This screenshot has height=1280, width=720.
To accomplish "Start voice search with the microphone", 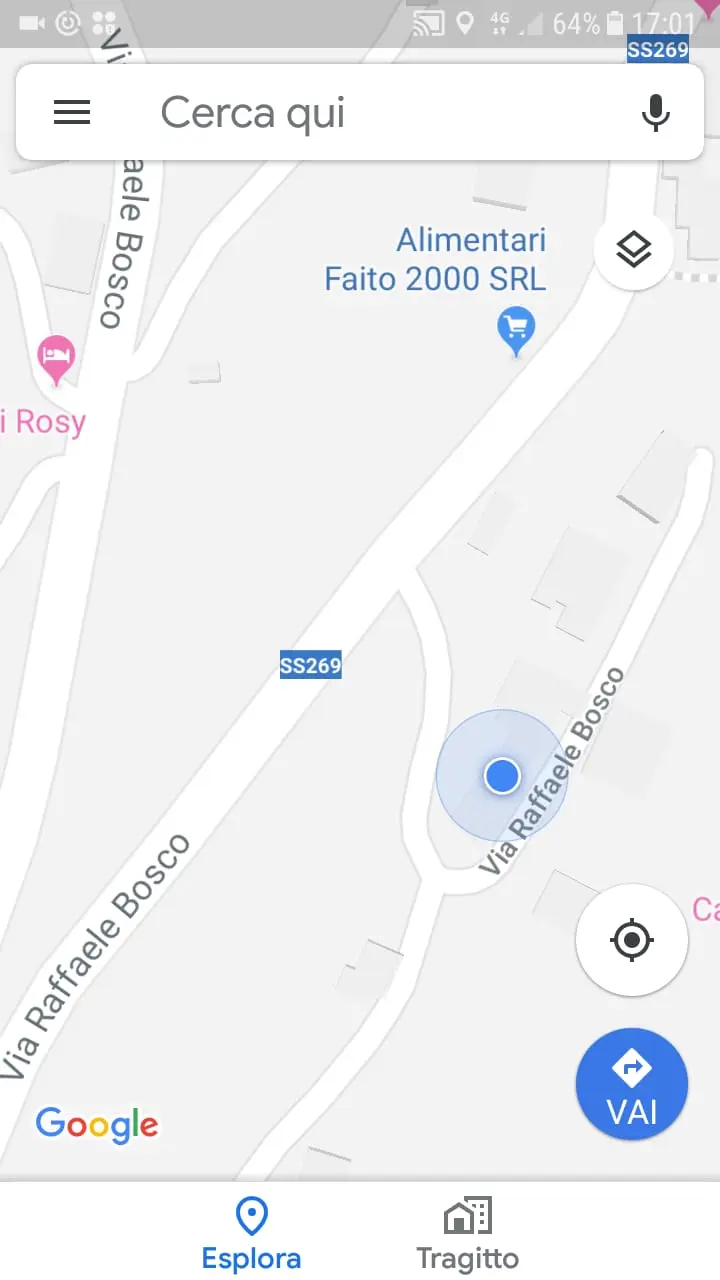I will 655,112.
